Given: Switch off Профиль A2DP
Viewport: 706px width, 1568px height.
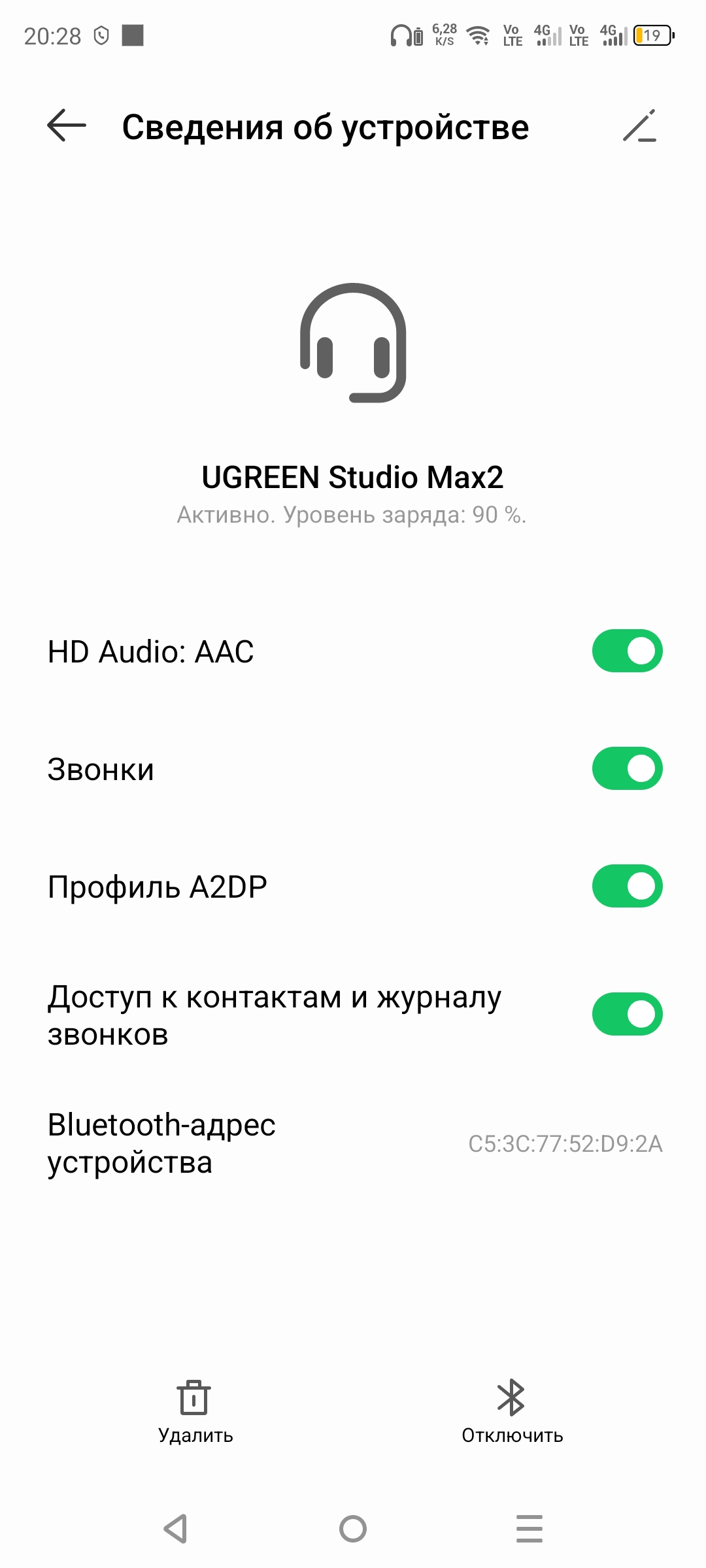Looking at the screenshot, I should tap(627, 886).
